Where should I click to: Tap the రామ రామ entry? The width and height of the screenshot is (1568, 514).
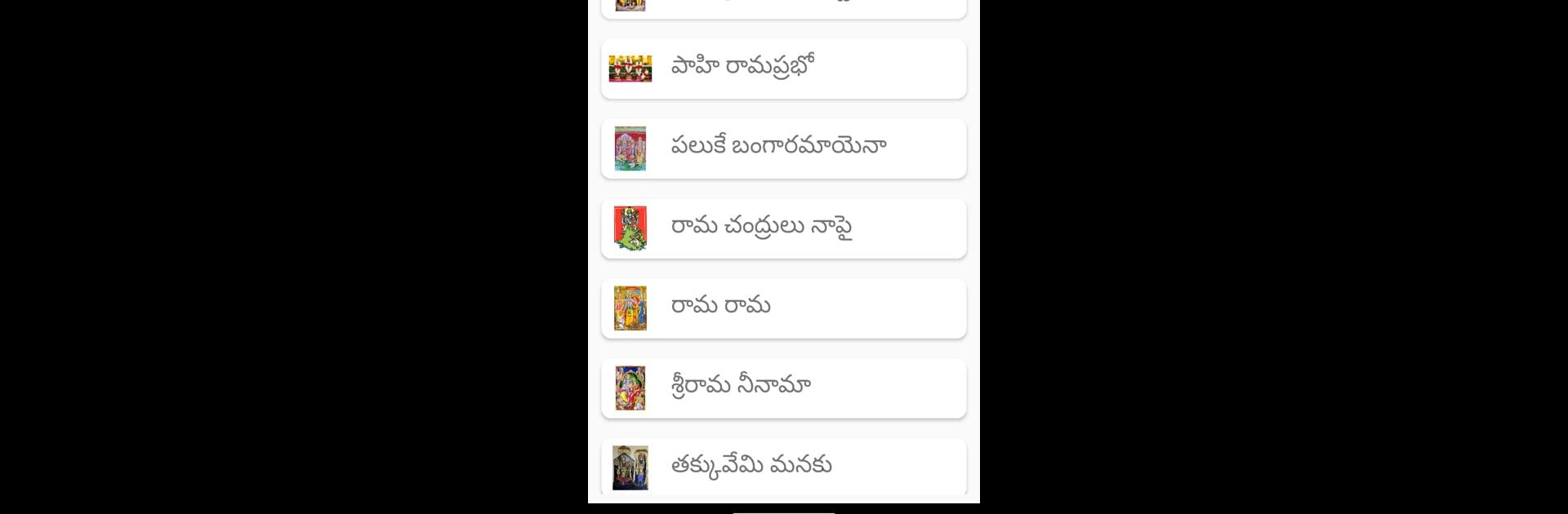click(x=783, y=308)
